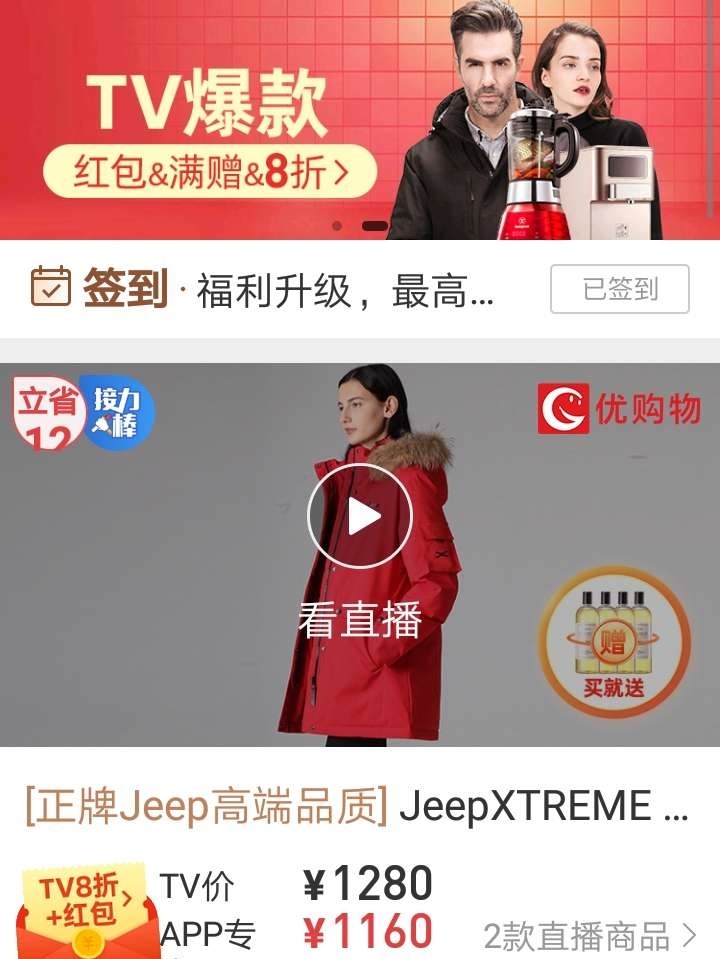
Task: Play the 看直播 live video
Action: 359,516
